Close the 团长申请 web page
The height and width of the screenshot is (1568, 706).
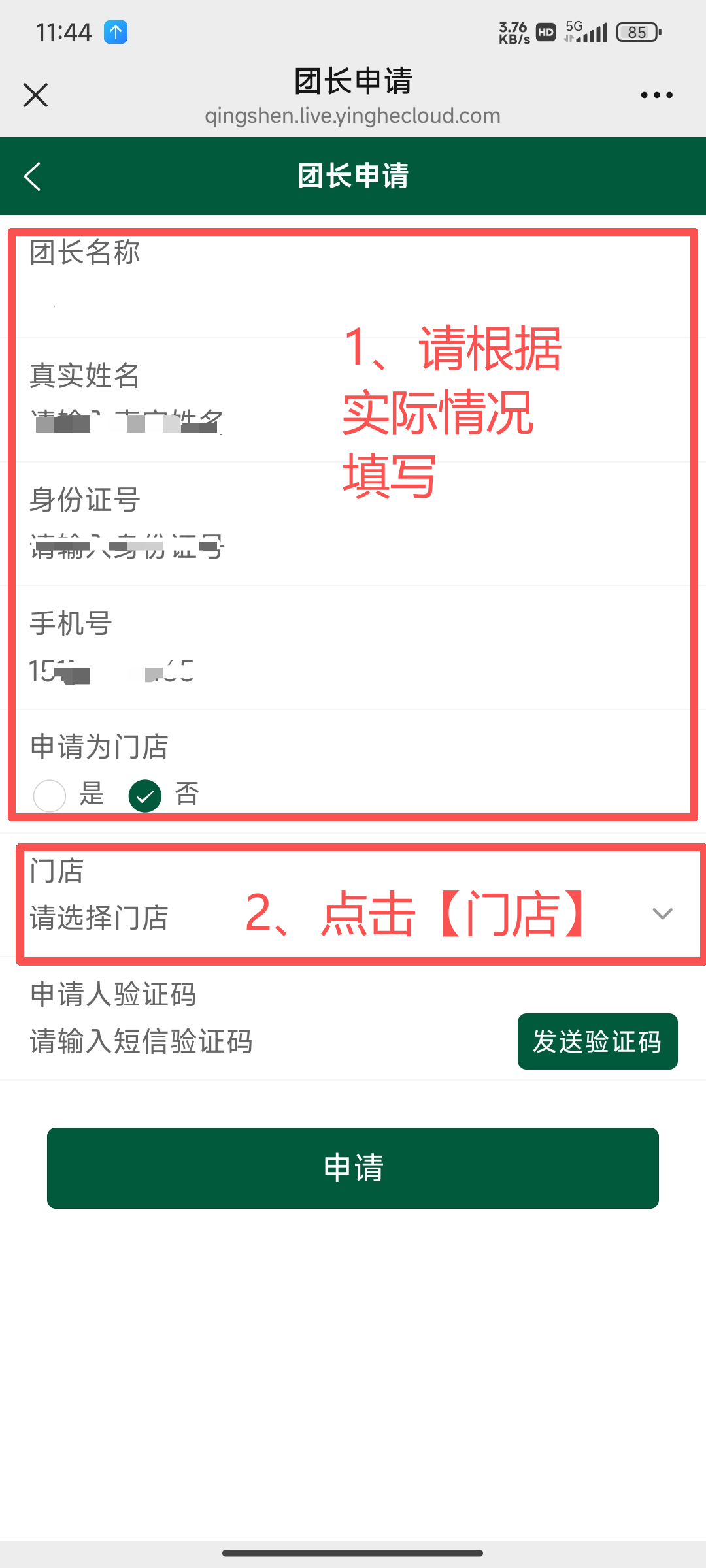(35, 95)
